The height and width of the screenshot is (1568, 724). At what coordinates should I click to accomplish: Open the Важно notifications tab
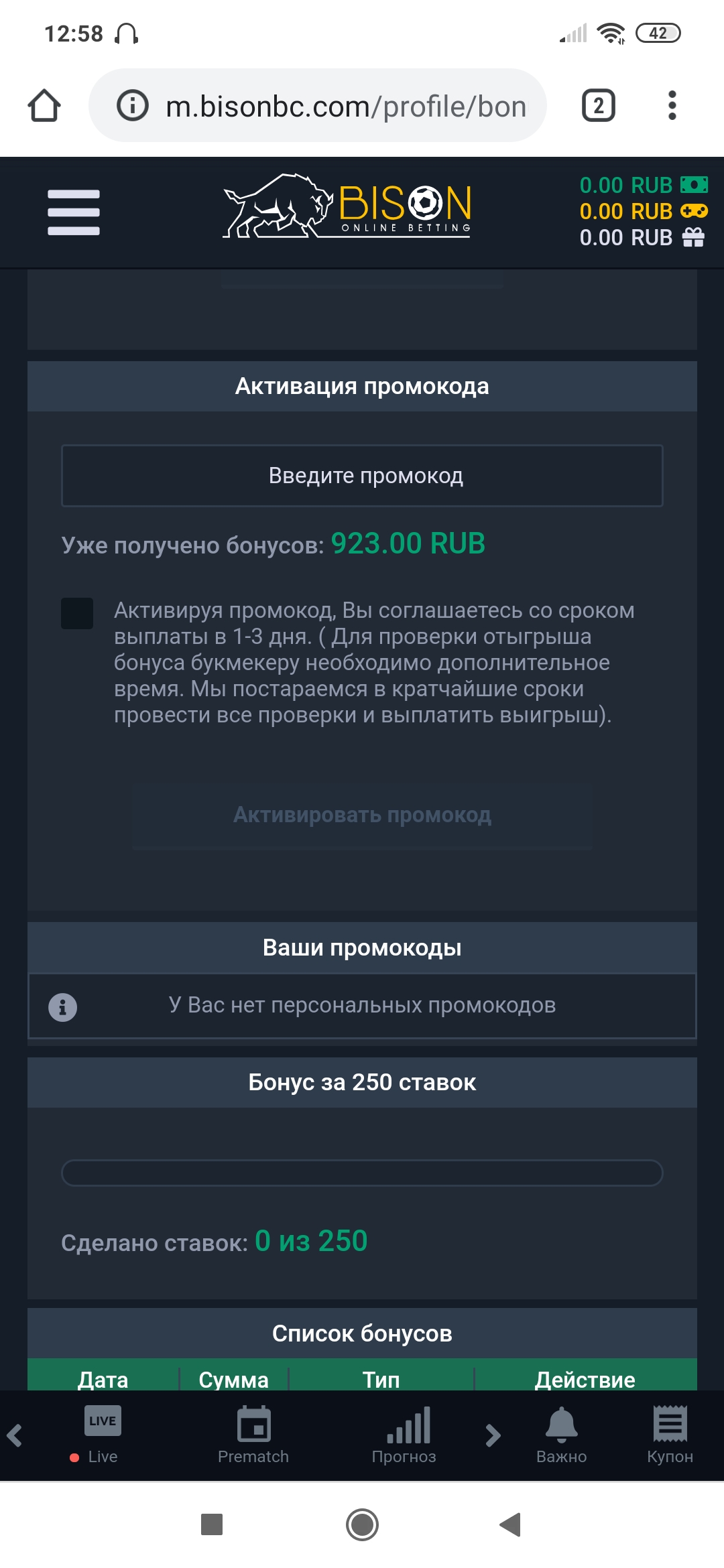[562, 1435]
